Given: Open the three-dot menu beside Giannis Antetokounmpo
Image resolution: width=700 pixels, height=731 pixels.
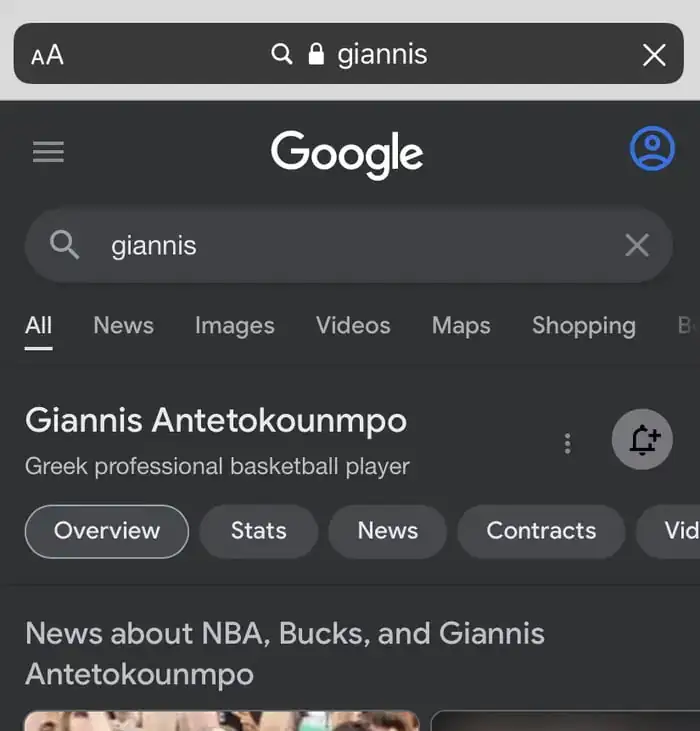Looking at the screenshot, I should pos(567,443).
